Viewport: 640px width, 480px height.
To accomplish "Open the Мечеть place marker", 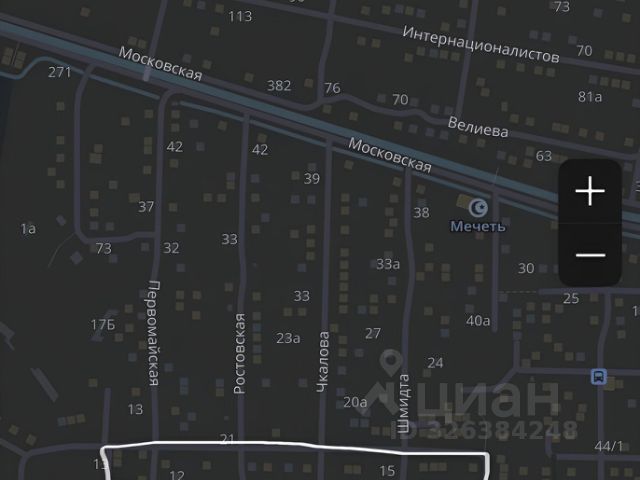I will point(477,206).
